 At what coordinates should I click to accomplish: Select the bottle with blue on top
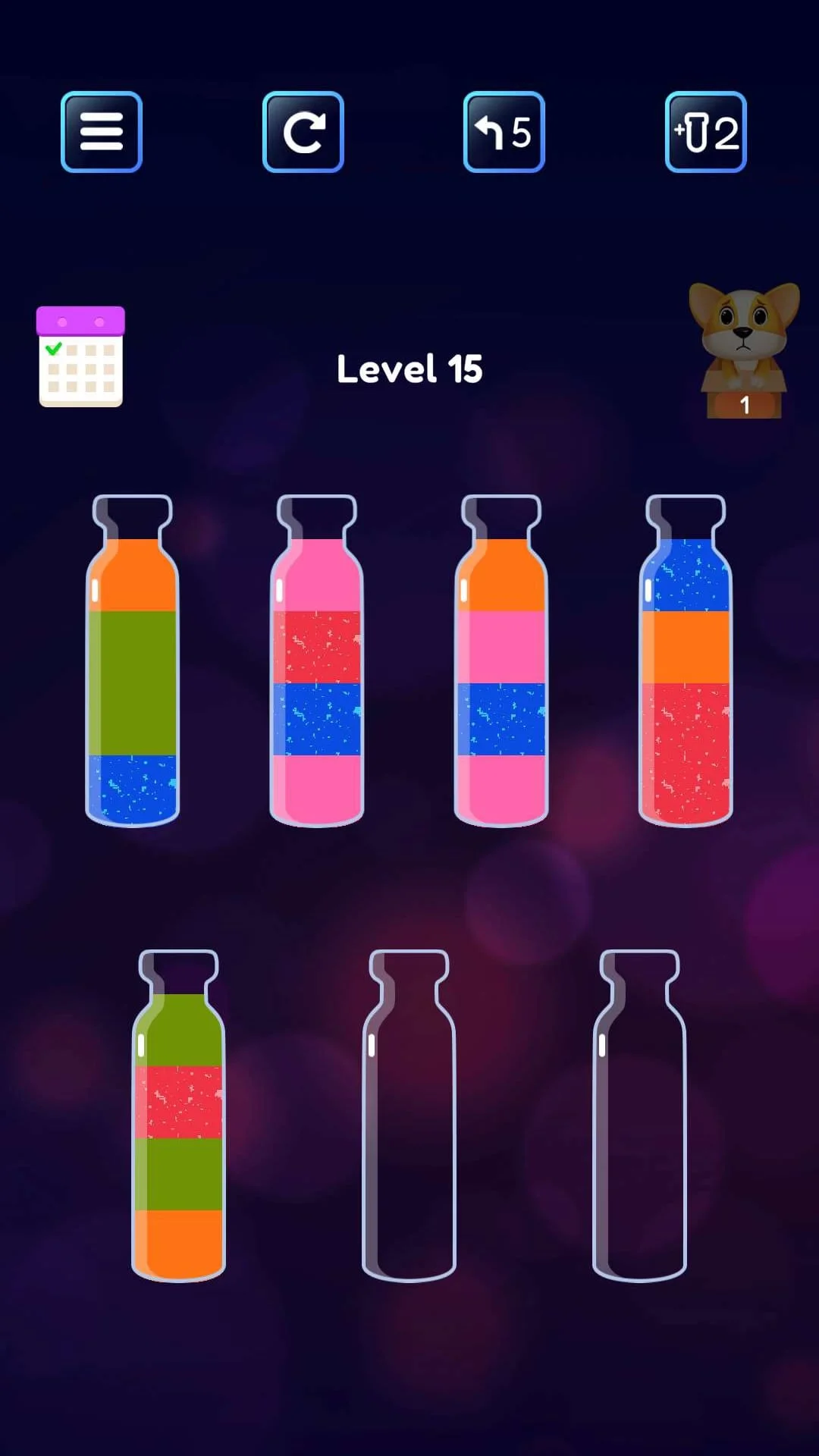[686, 667]
